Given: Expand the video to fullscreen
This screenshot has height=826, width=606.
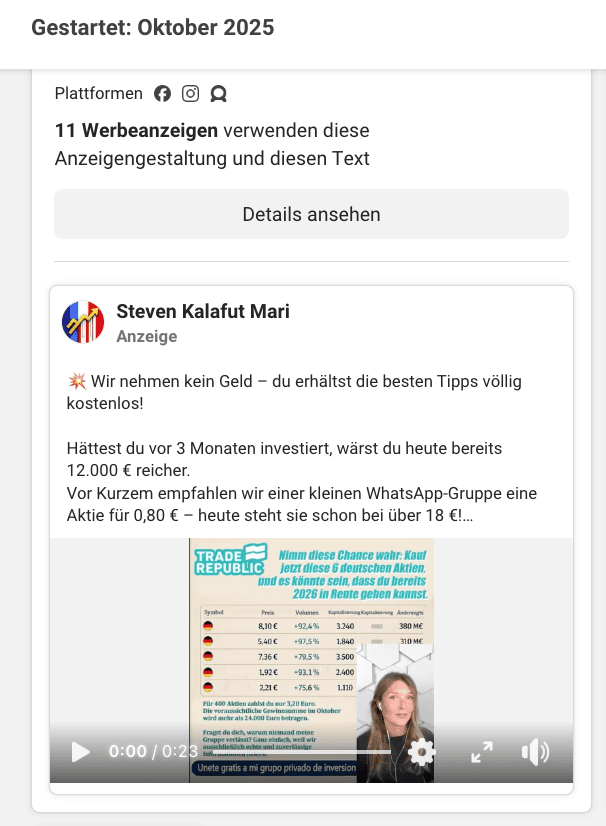Looking at the screenshot, I should (x=482, y=752).
